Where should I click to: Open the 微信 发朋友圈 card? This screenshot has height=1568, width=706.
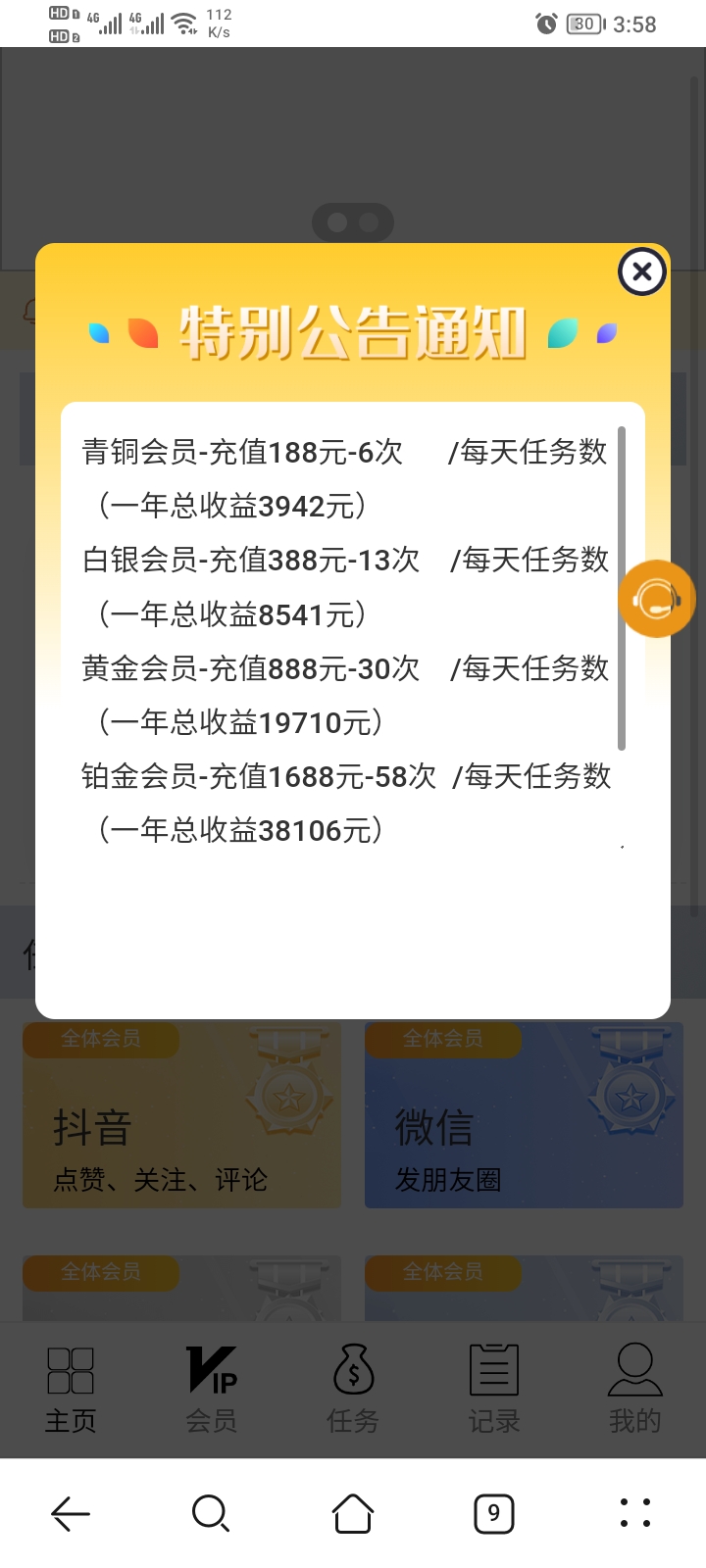pyautogui.click(x=524, y=1117)
